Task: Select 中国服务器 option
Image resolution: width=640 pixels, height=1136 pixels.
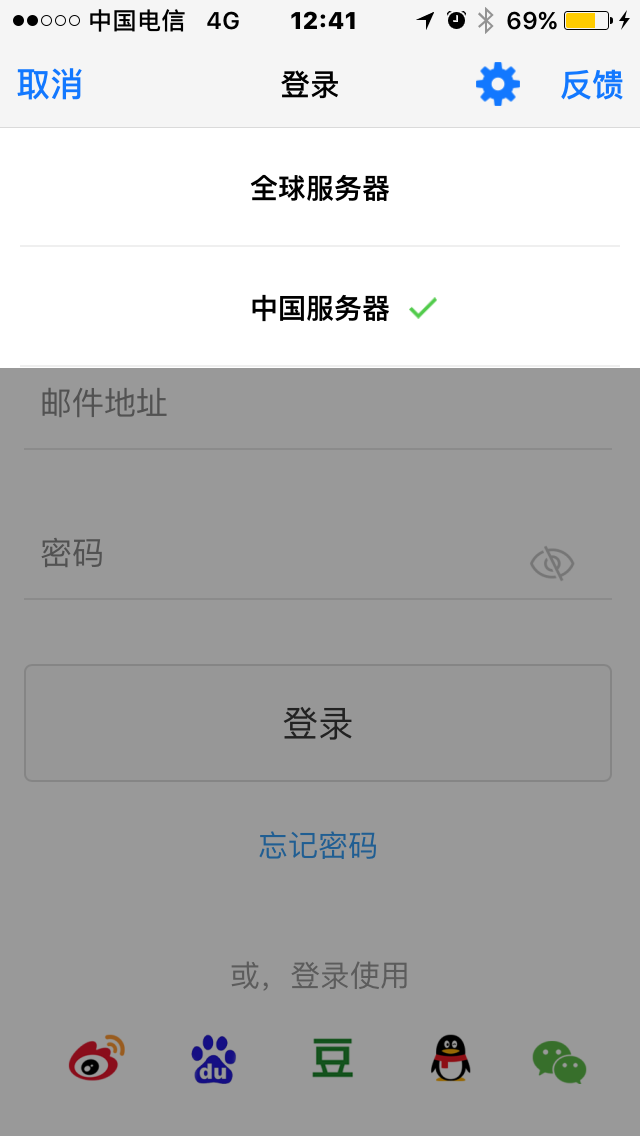Action: click(320, 308)
